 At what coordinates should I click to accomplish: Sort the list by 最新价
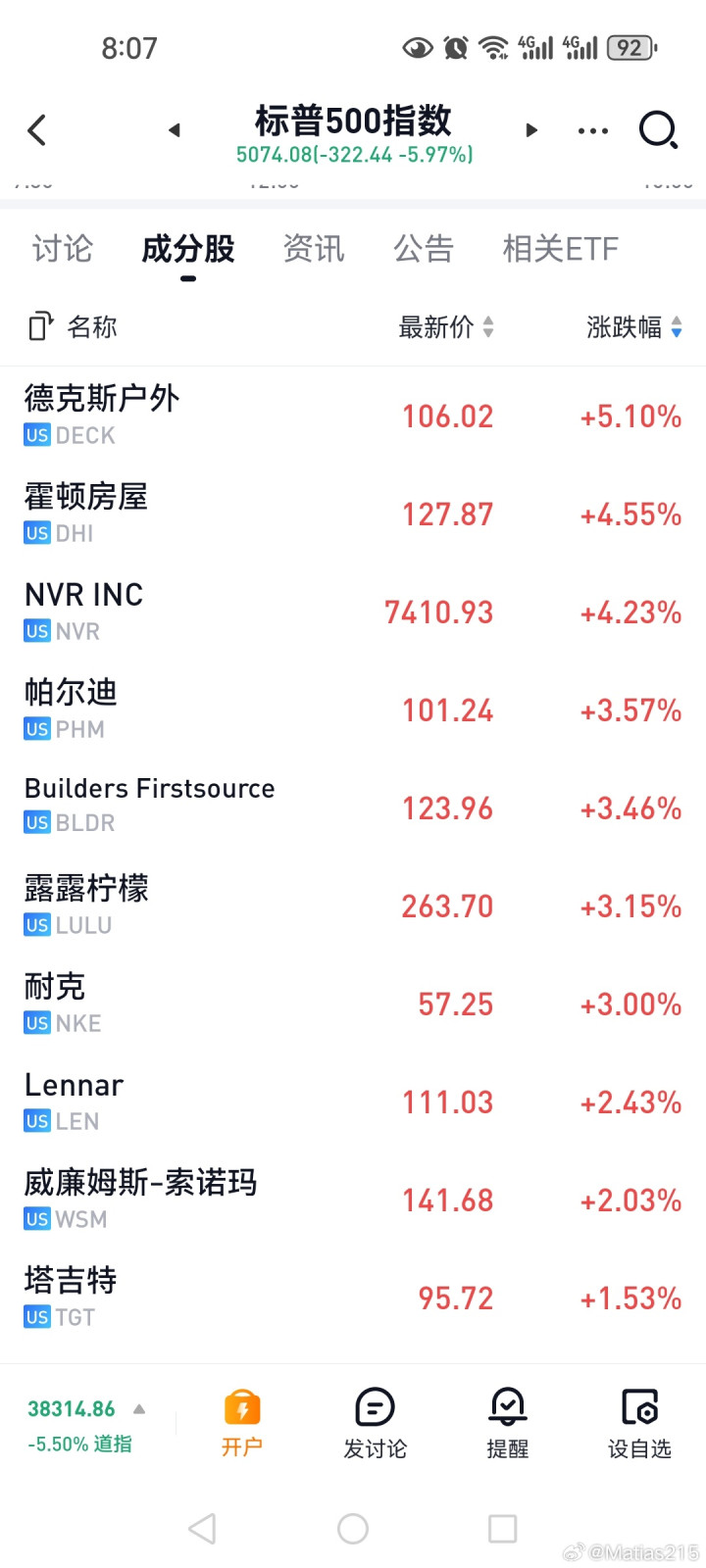click(446, 327)
